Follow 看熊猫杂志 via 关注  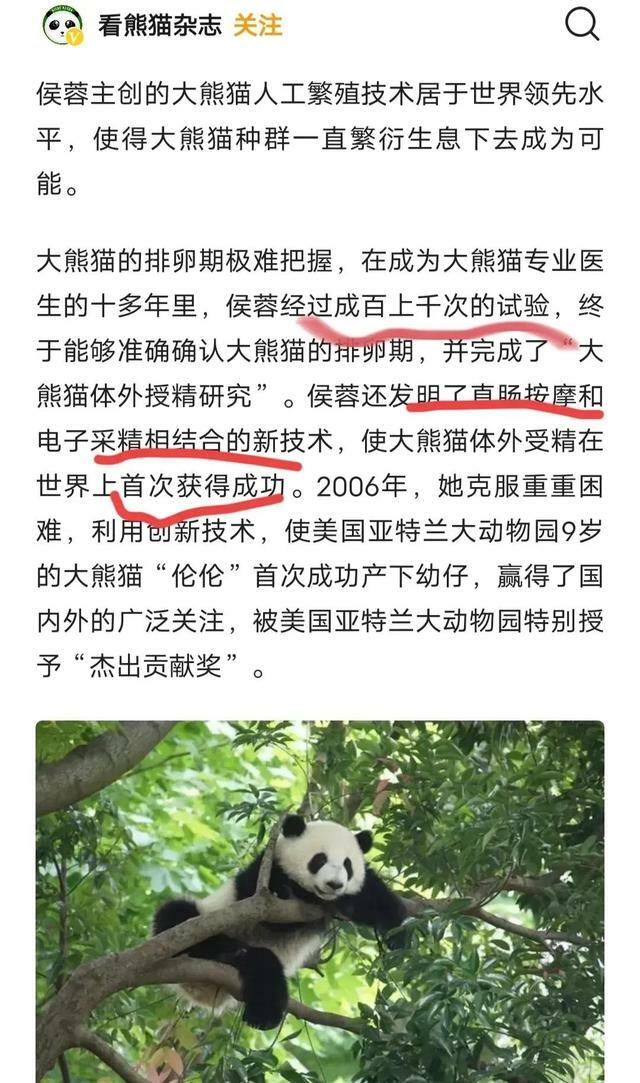click(x=258, y=25)
